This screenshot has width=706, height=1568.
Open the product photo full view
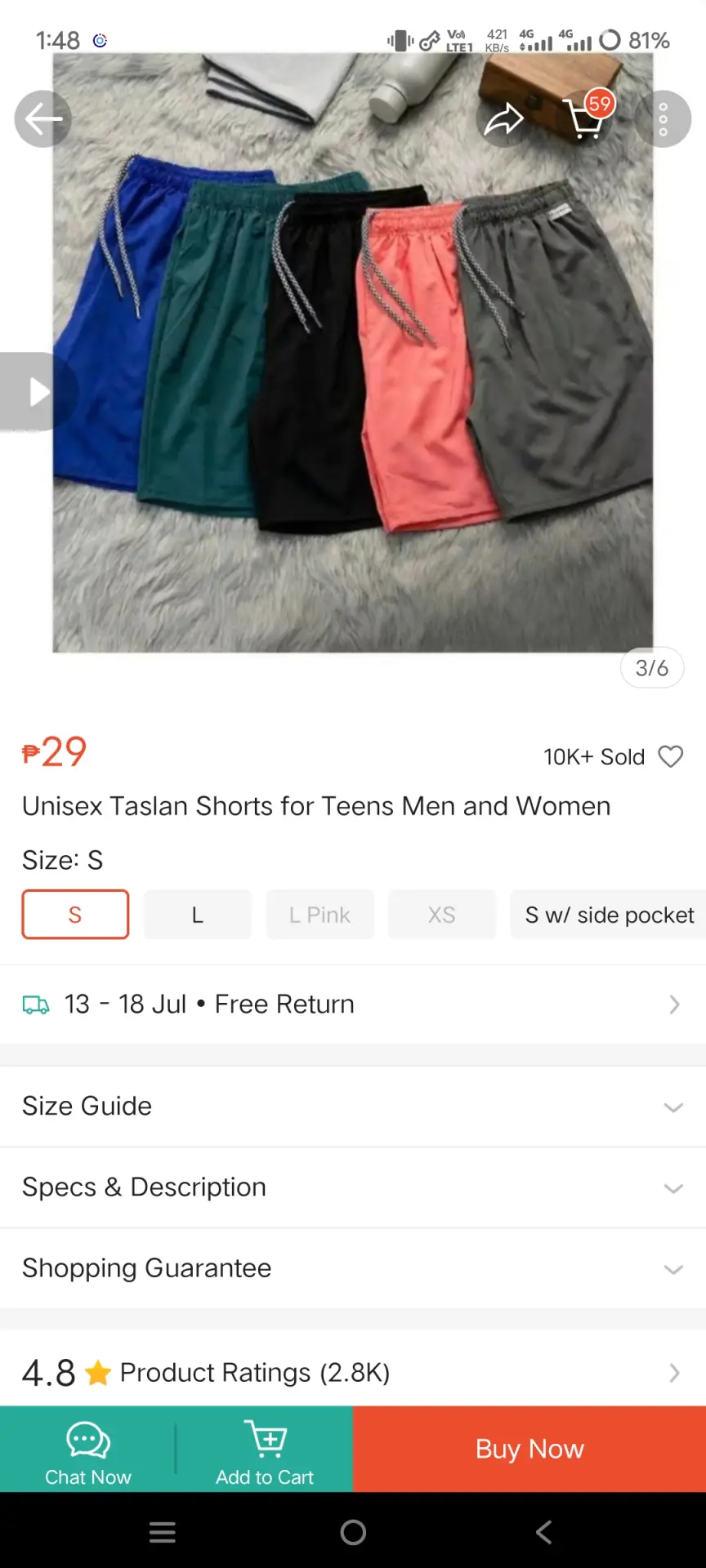(353, 353)
